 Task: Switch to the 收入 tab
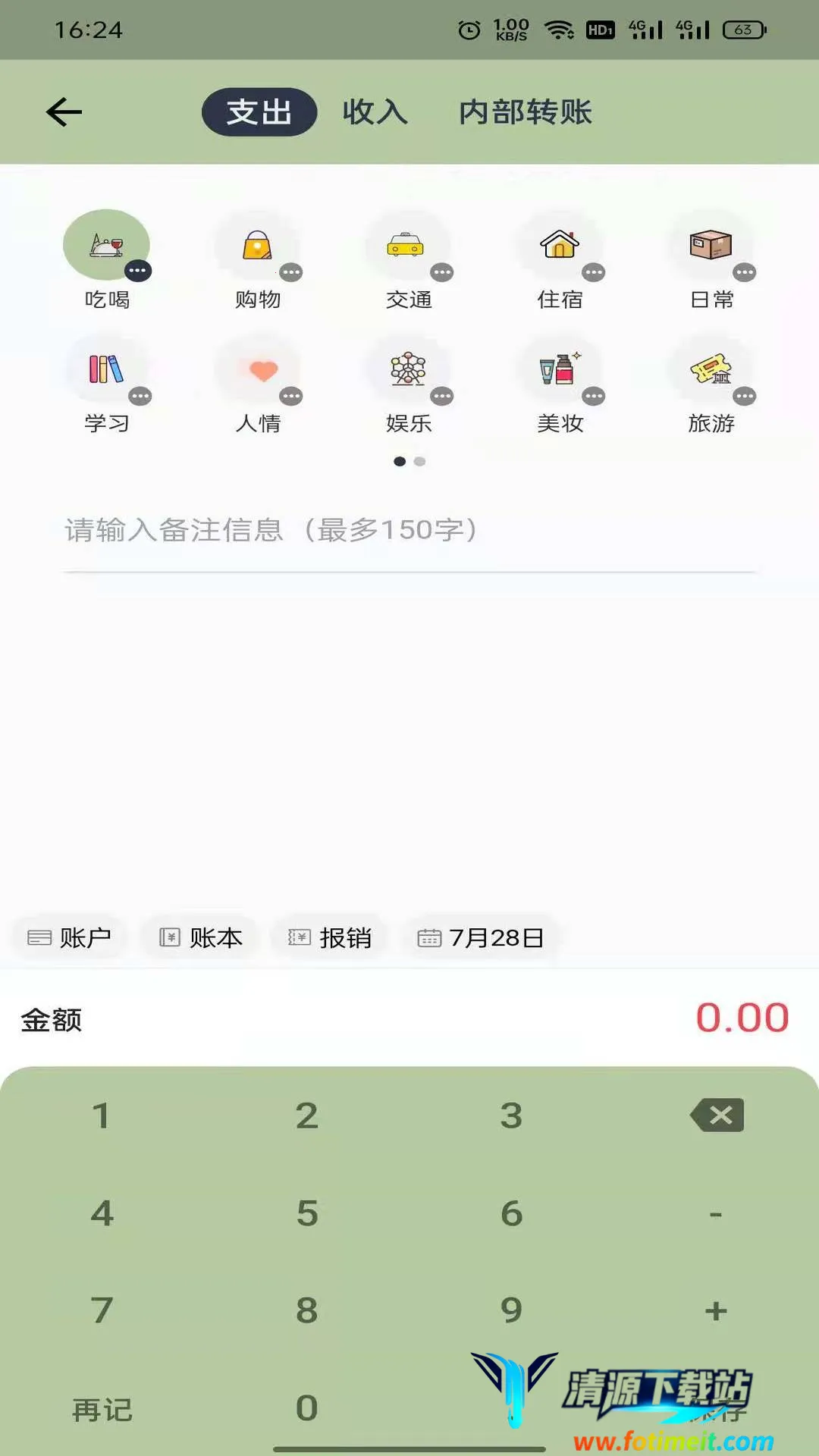pyautogui.click(x=375, y=112)
